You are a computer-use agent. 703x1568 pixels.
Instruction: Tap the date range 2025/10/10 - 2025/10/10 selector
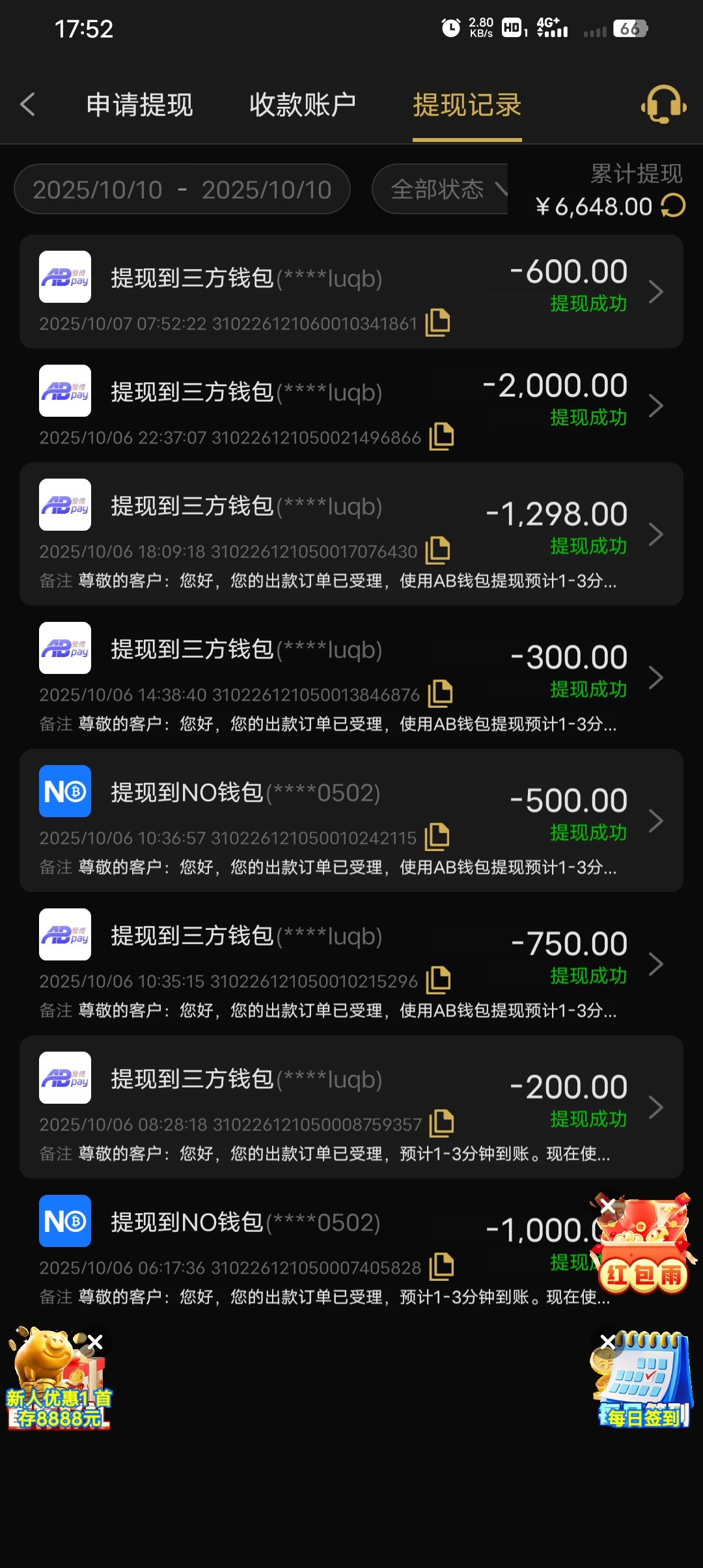tap(182, 189)
